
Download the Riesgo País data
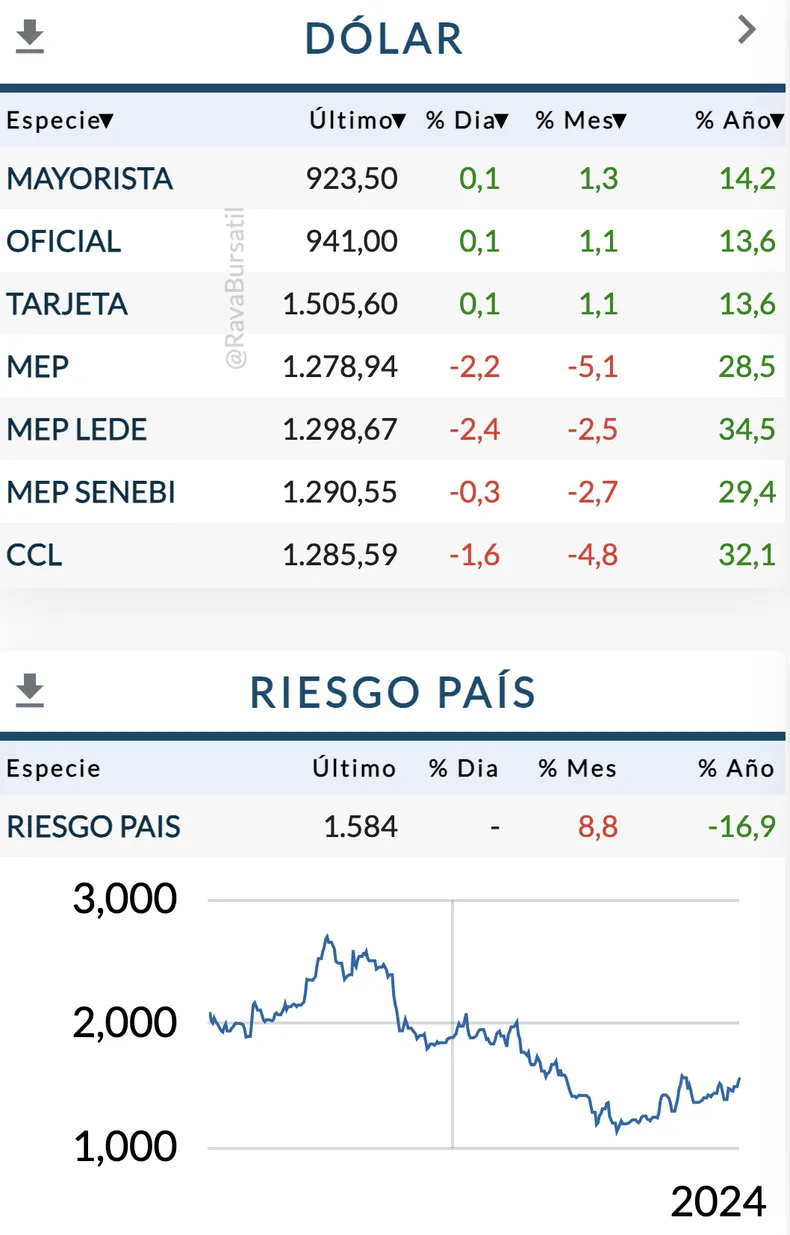[31, 690]
